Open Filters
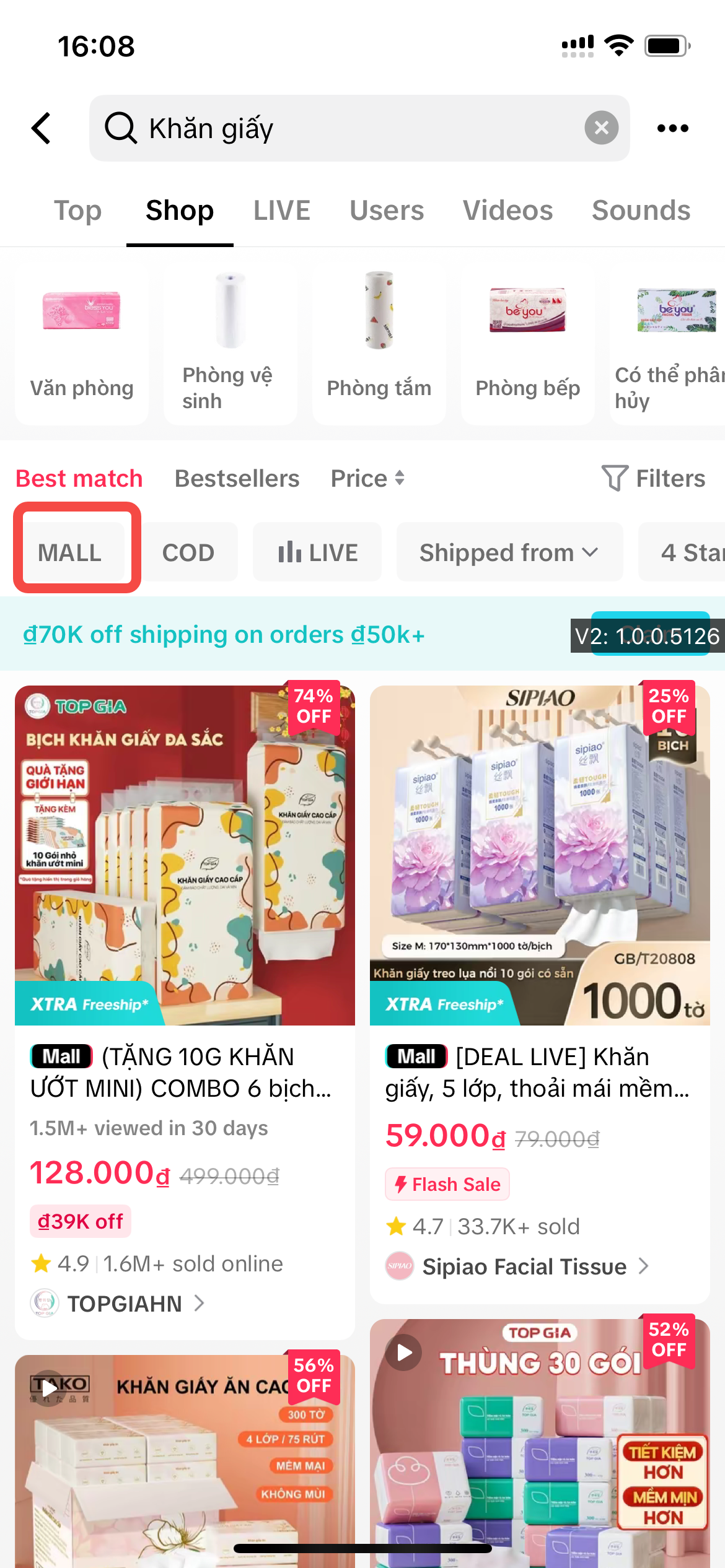725x1568 pixels. [654, 479]
